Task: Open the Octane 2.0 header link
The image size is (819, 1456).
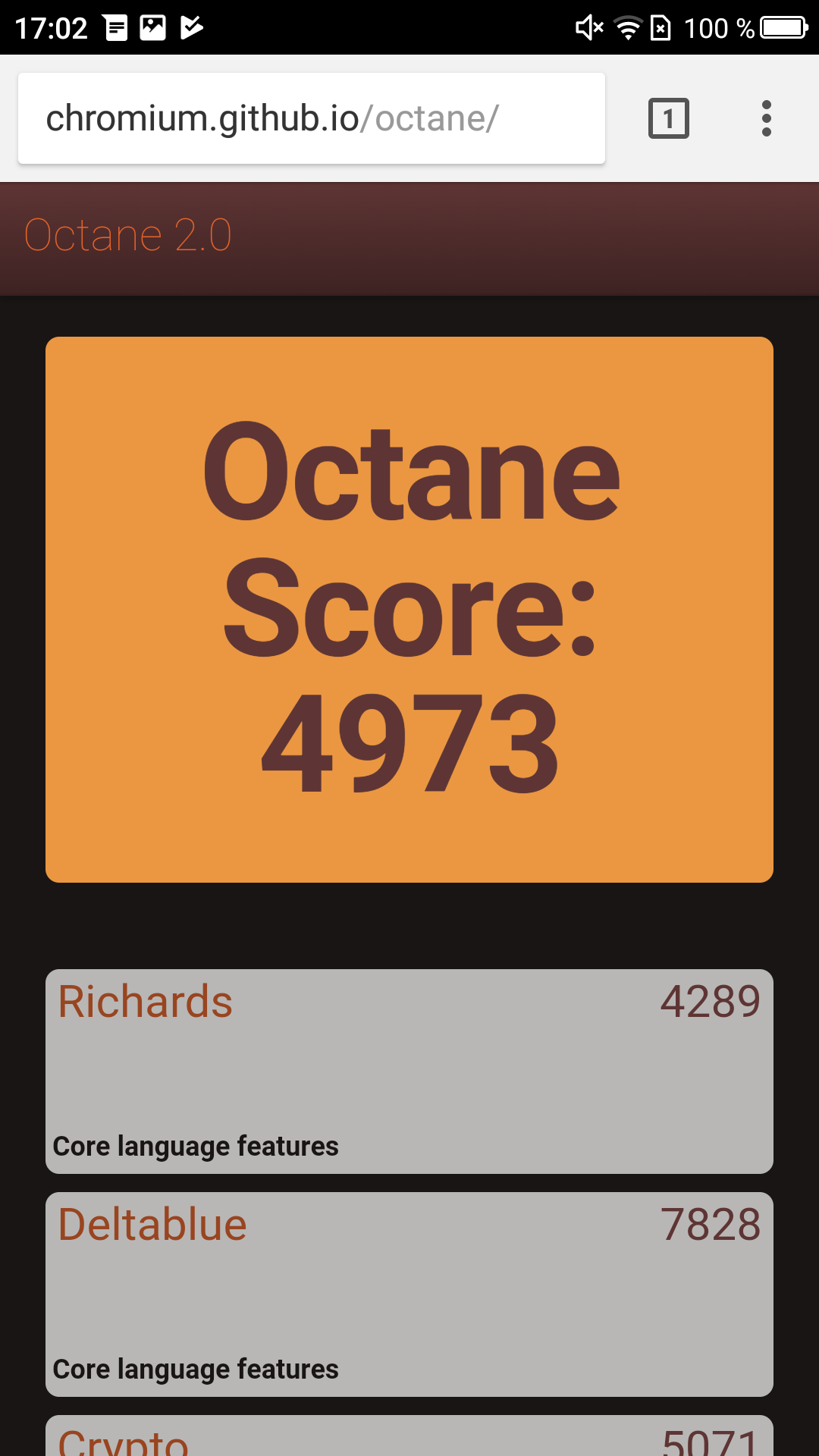Action: point(127,235)
